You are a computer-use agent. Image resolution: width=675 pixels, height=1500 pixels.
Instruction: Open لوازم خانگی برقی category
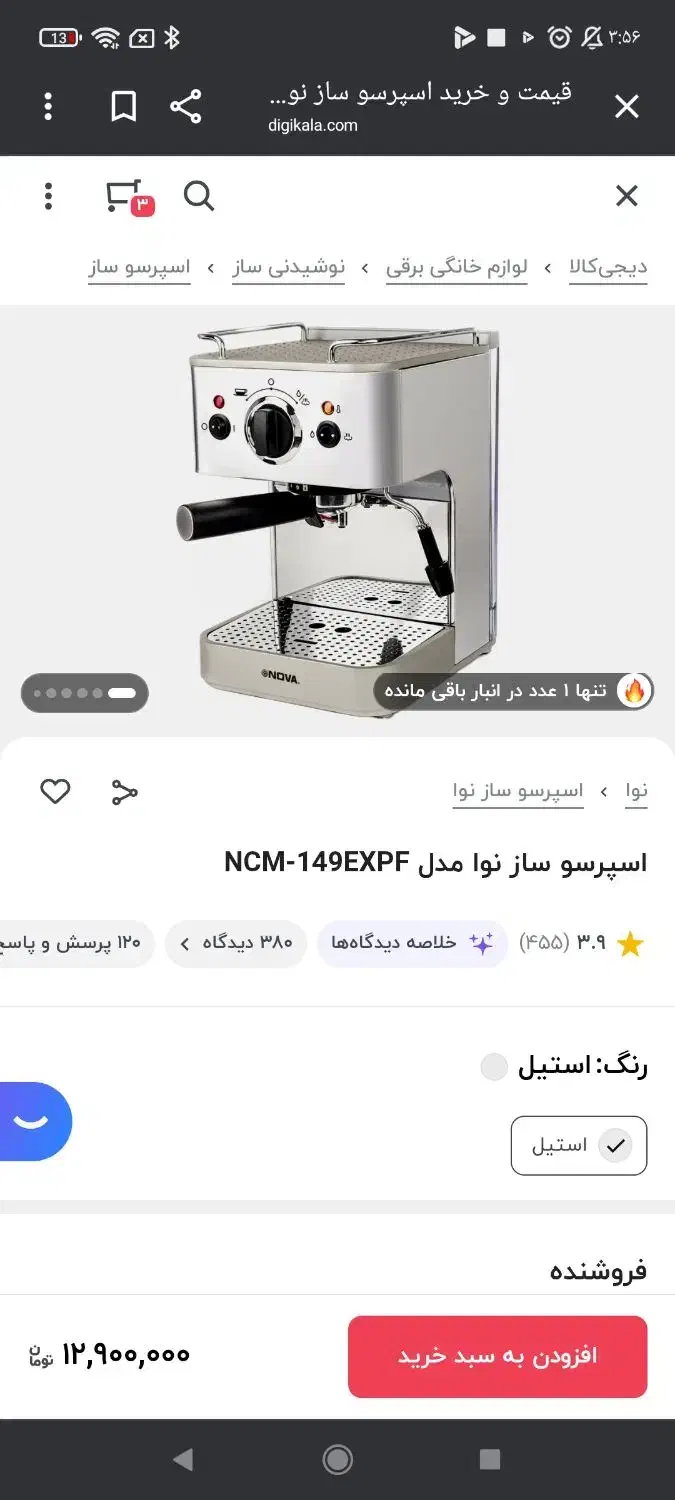tap(457, 268)
